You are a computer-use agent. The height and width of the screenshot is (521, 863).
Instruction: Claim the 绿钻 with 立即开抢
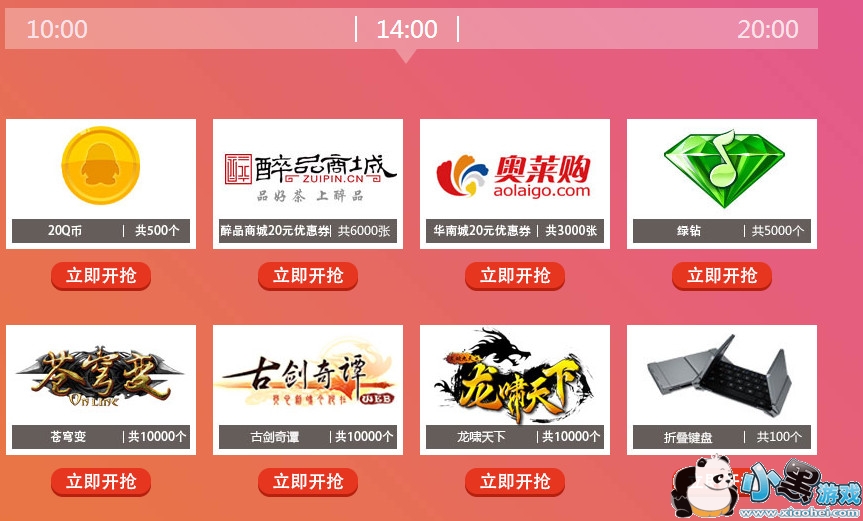tap(722, 276)
